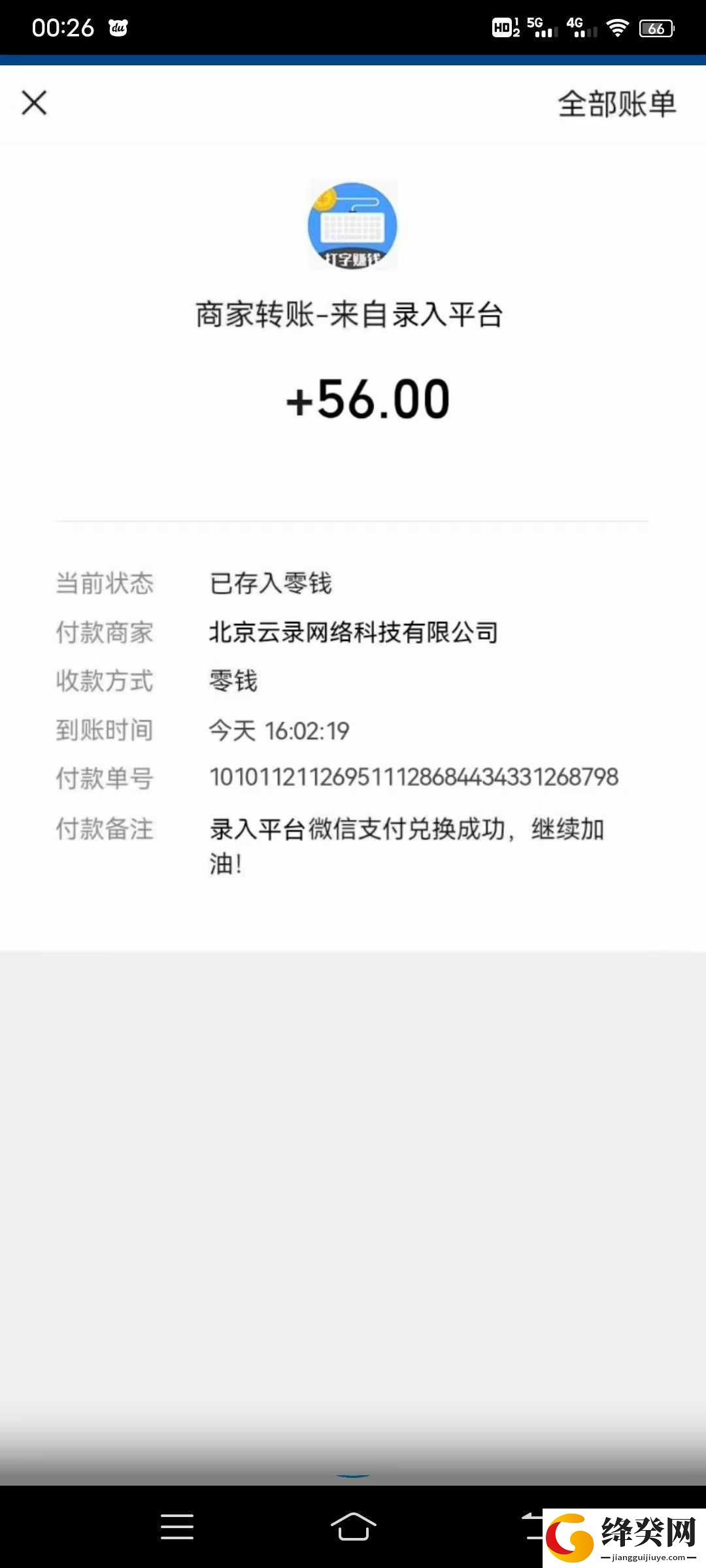Close the transfer details page
Viewport: 706px width, 1568px height.
coord(34,103)
